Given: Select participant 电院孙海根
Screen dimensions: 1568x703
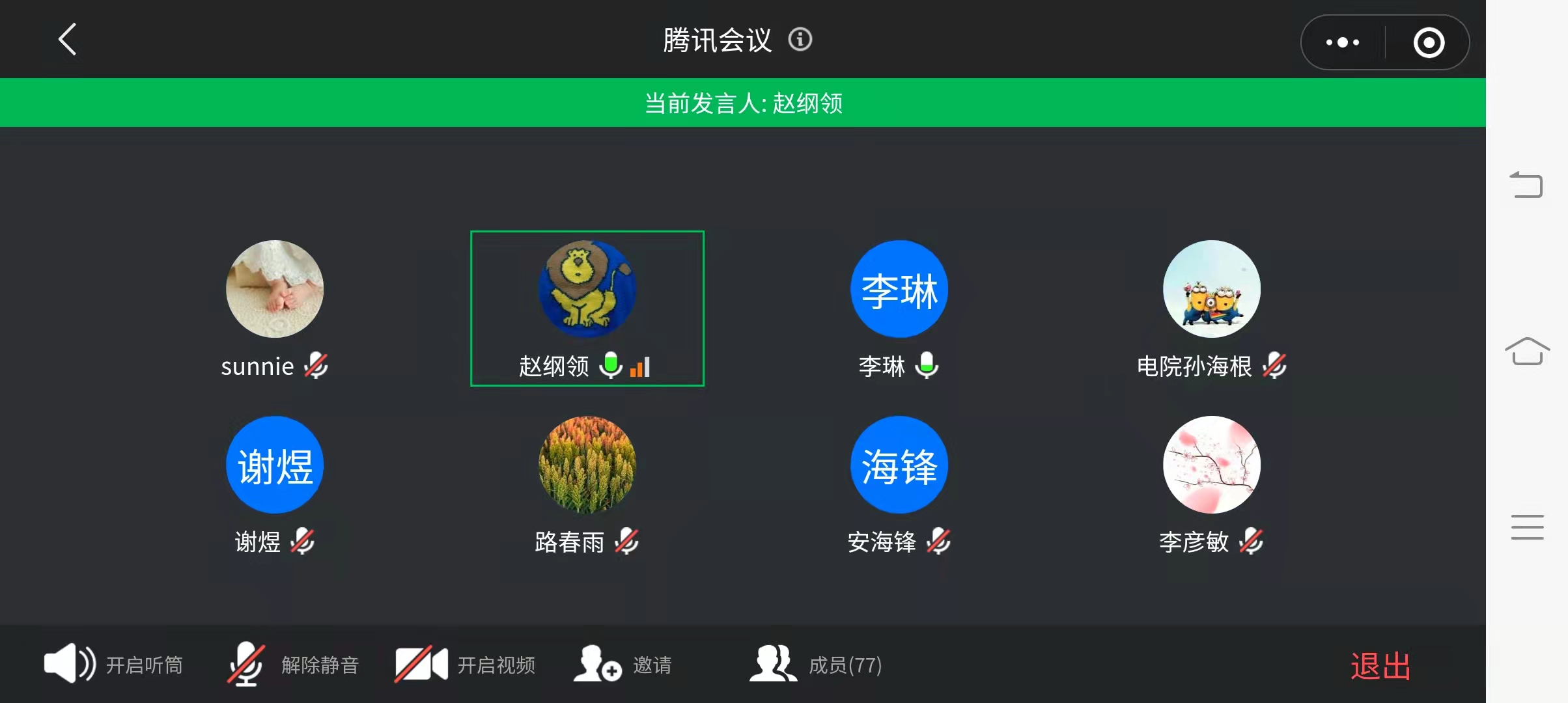Looking at the screenshot, I should click(1211, 290).
